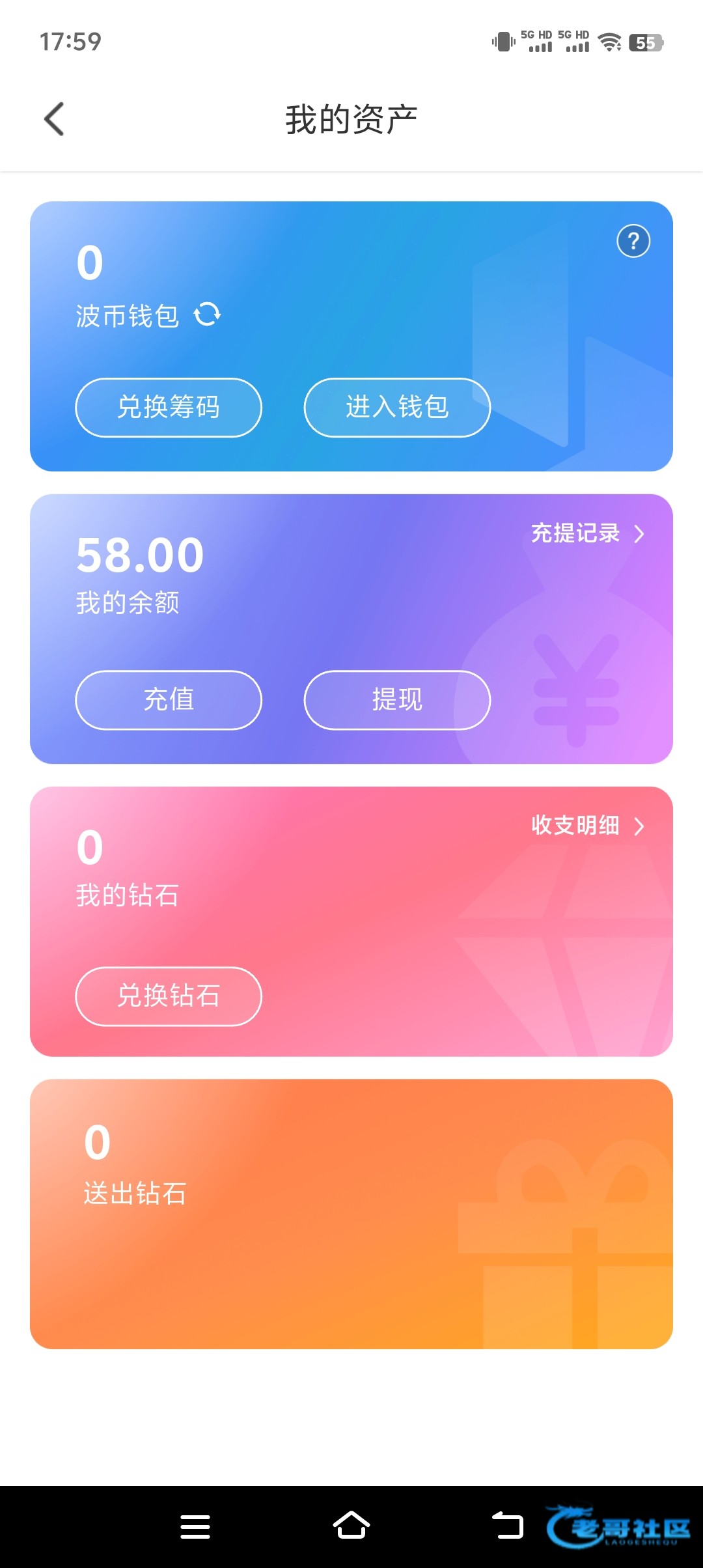Open 进入钱包
The height and width of the screenshot is (1568, 703).
[397, 408]
